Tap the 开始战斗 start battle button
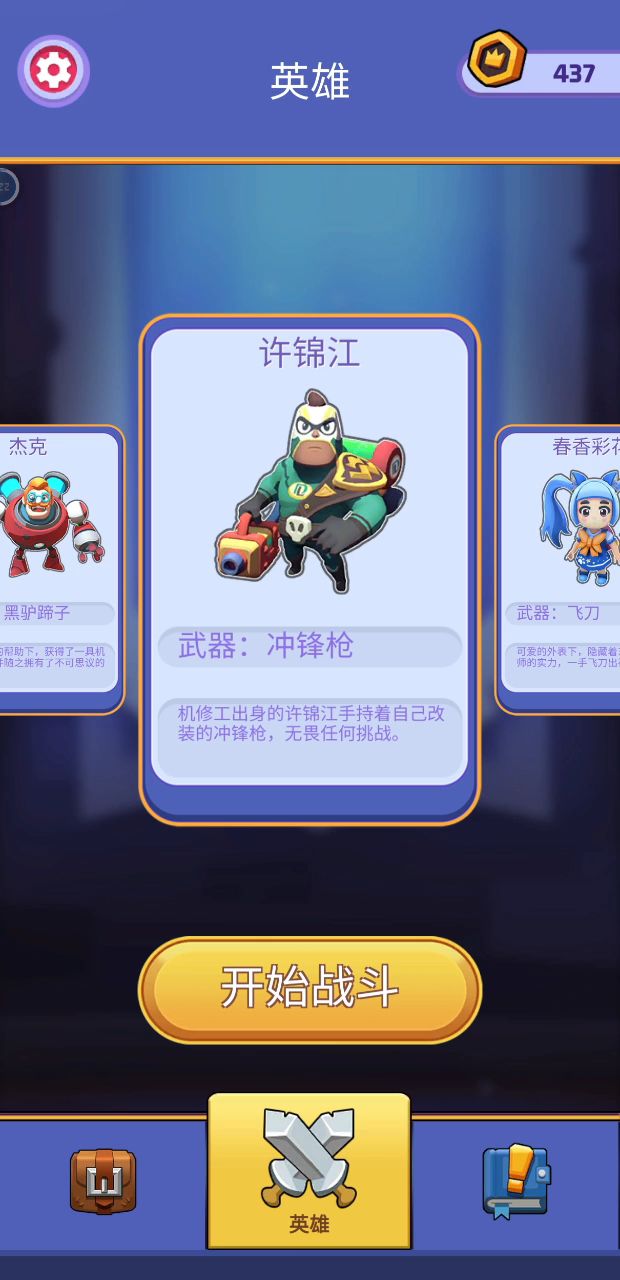 pyautogui.click(x=310, y=989)
